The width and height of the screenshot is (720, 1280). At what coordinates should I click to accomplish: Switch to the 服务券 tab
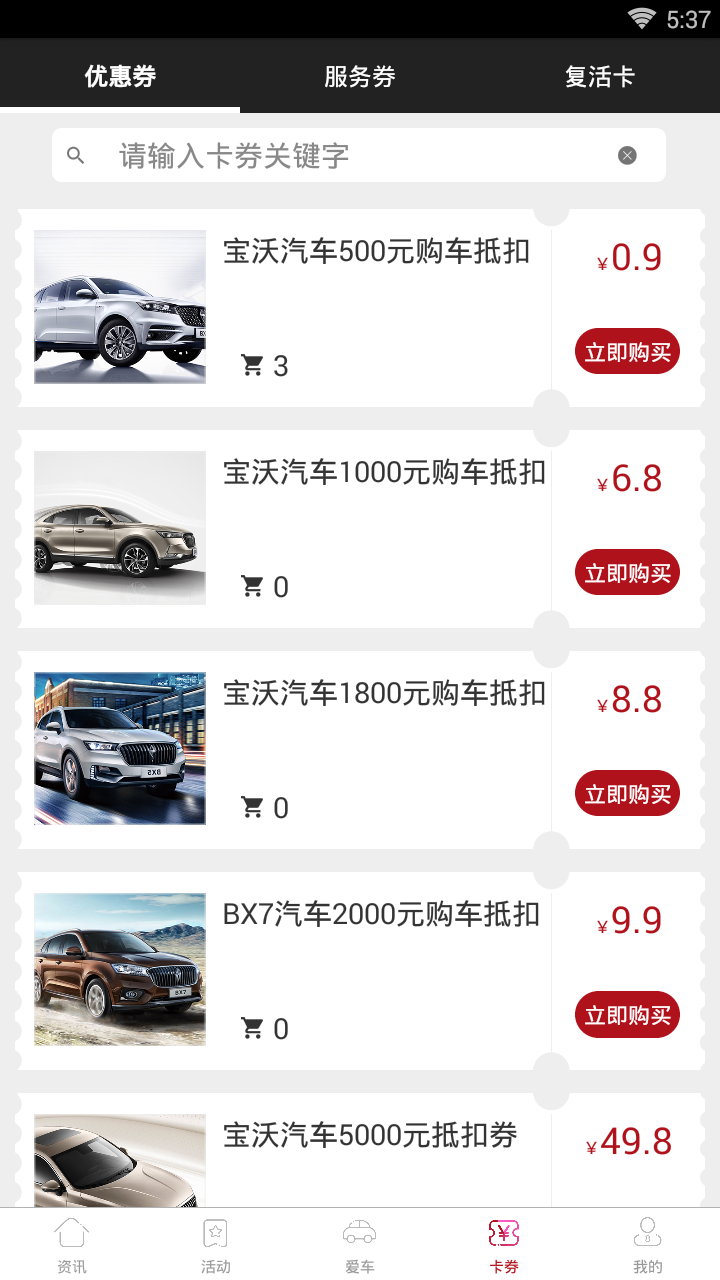pyautogui.click(x=360, y=77)
